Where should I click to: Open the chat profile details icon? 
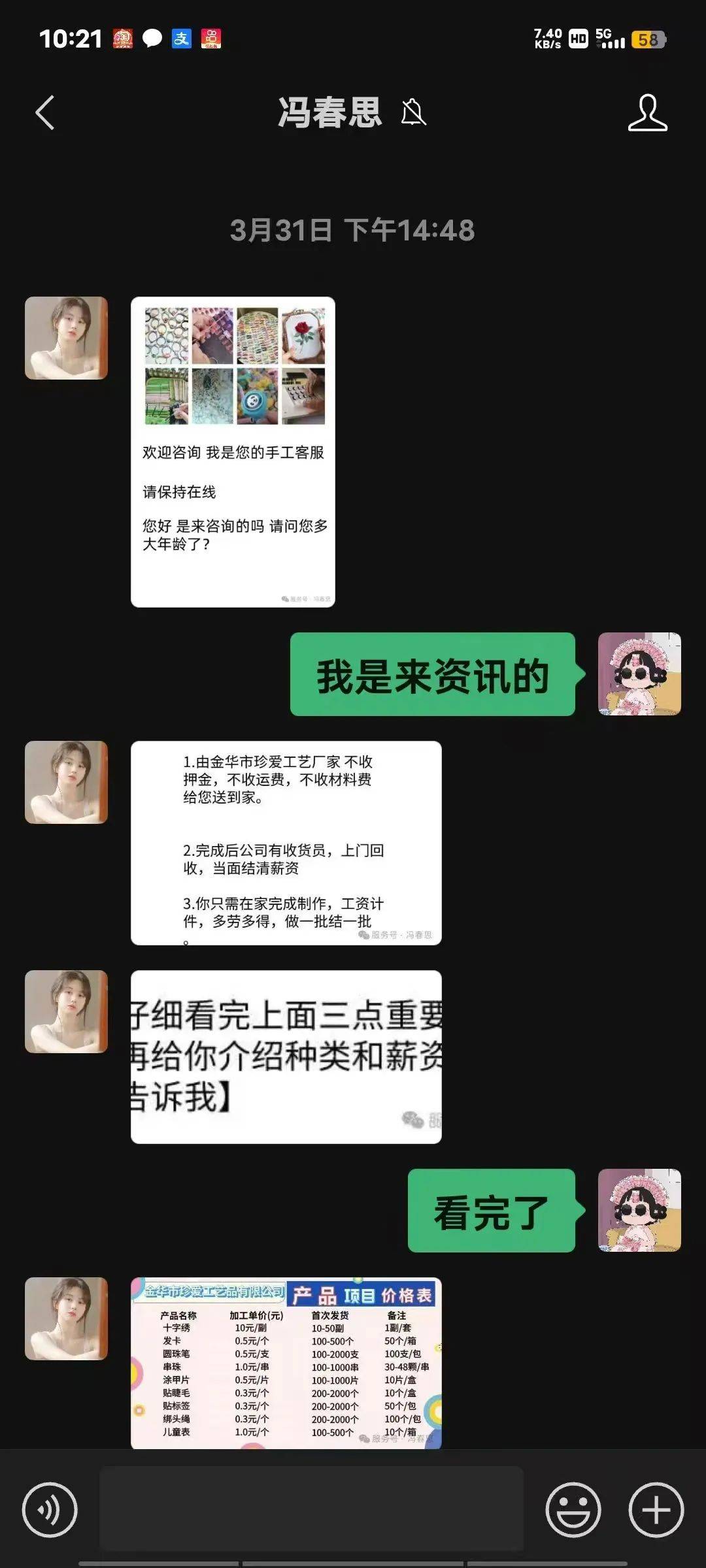[x=647, y=113]
